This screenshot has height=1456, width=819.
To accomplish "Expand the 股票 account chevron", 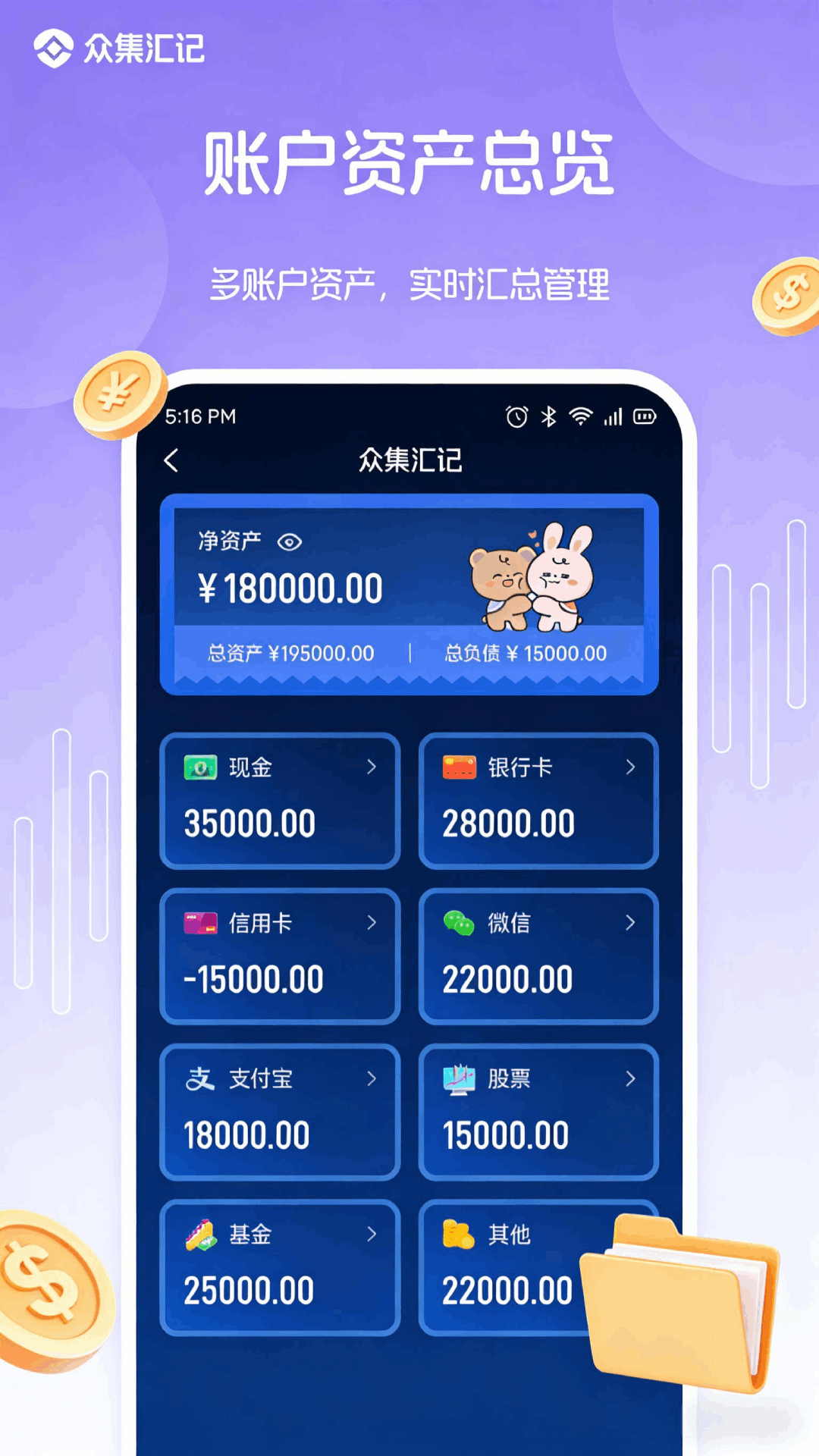I will 630,1079.
